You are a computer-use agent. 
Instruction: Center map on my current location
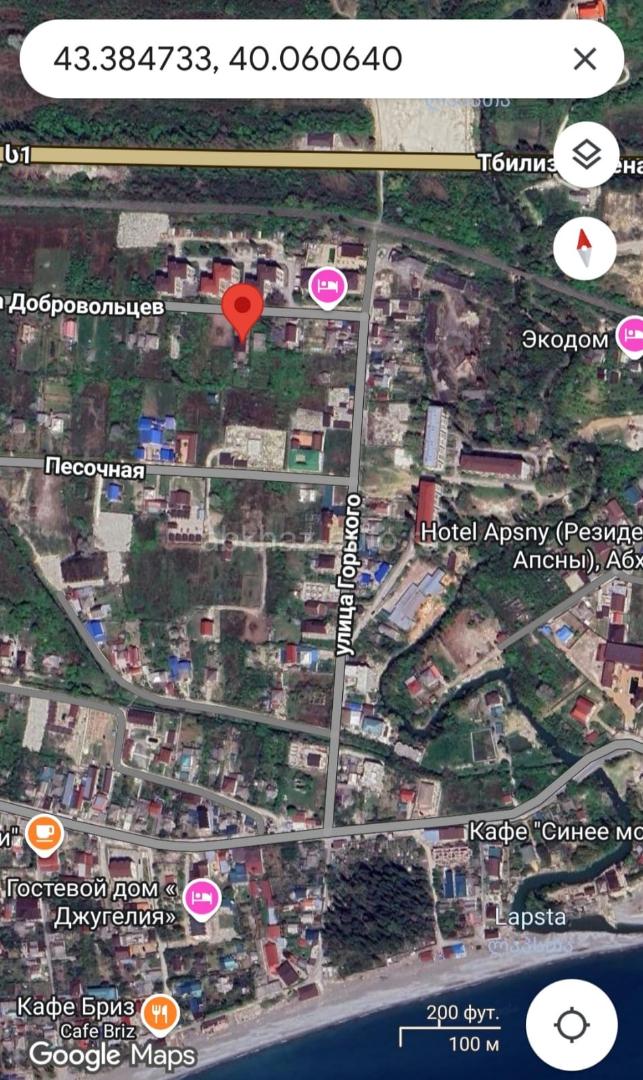[x=571, y=1024]
